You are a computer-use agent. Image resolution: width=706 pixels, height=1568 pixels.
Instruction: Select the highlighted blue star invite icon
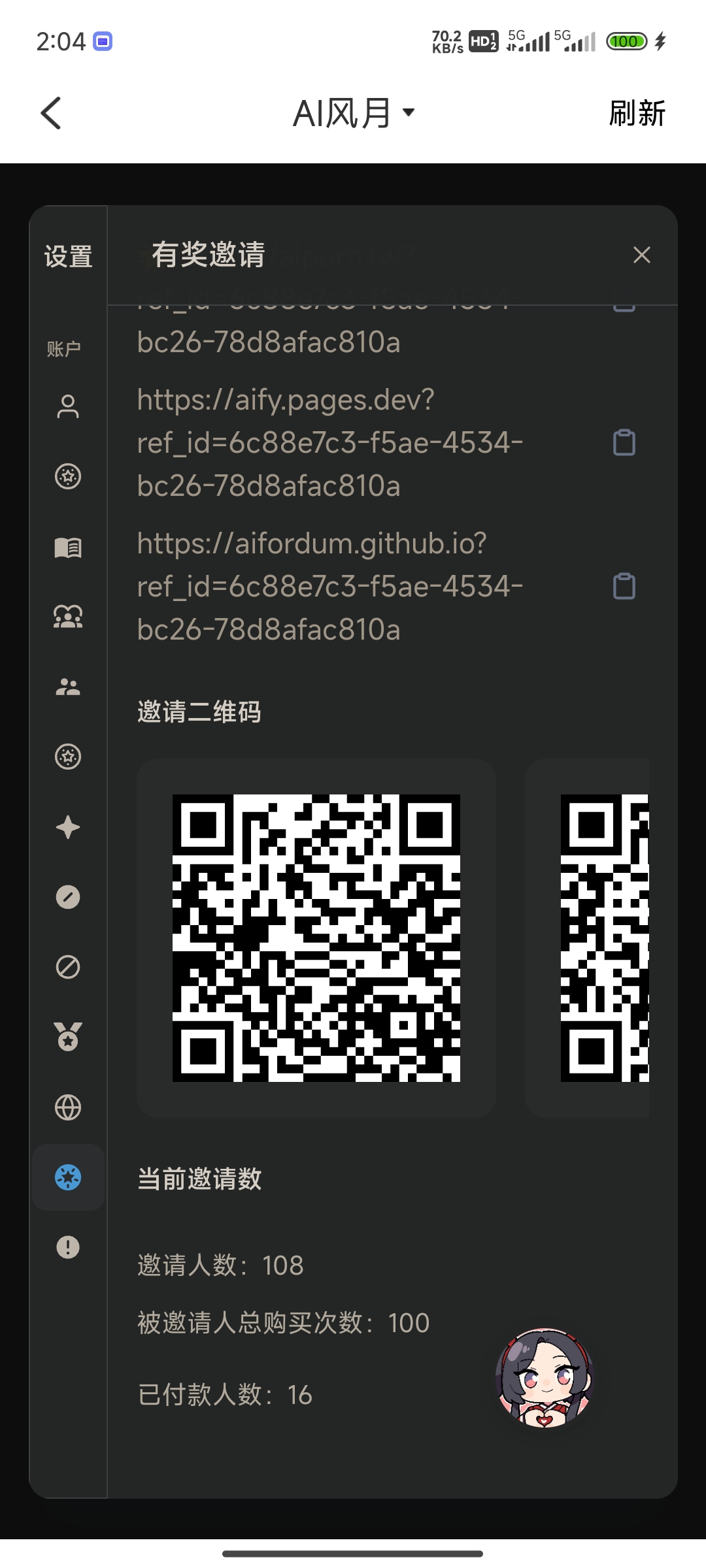click(68, 1177)
